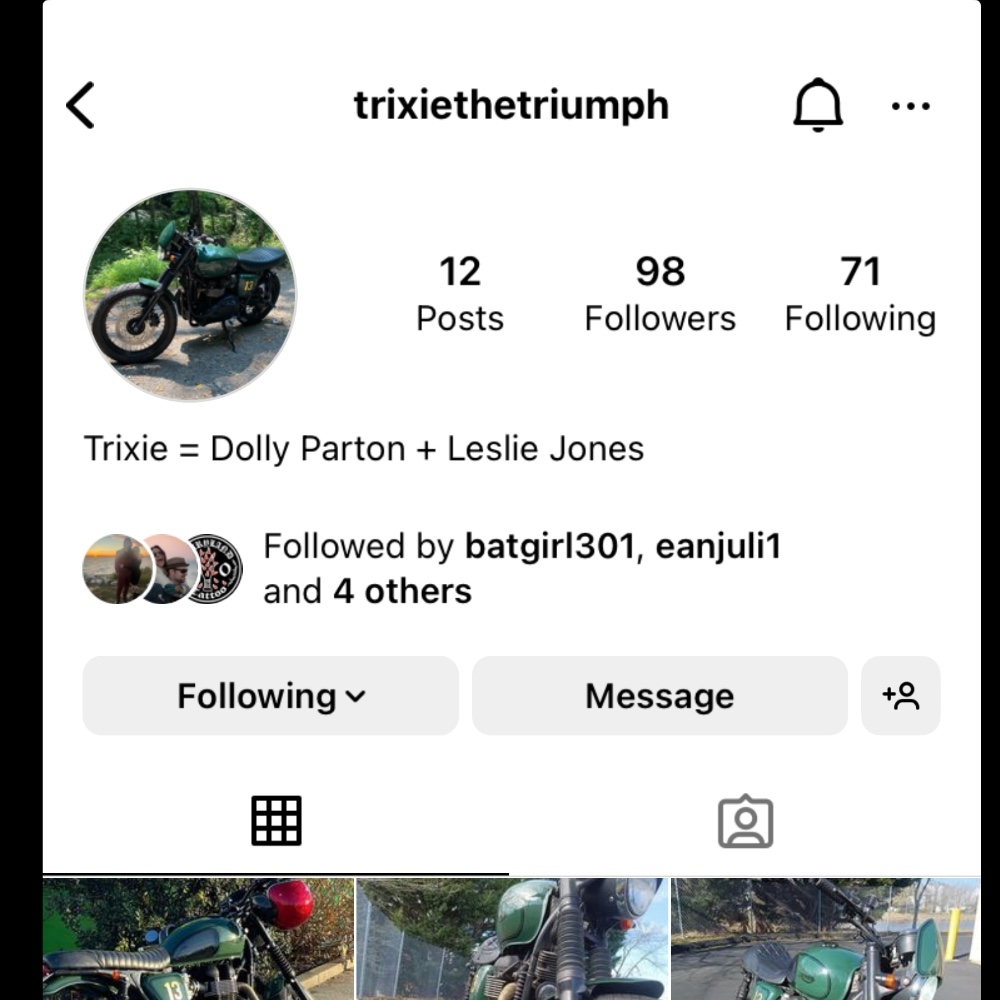Switch to the posts grid tab

coord(276,821)
